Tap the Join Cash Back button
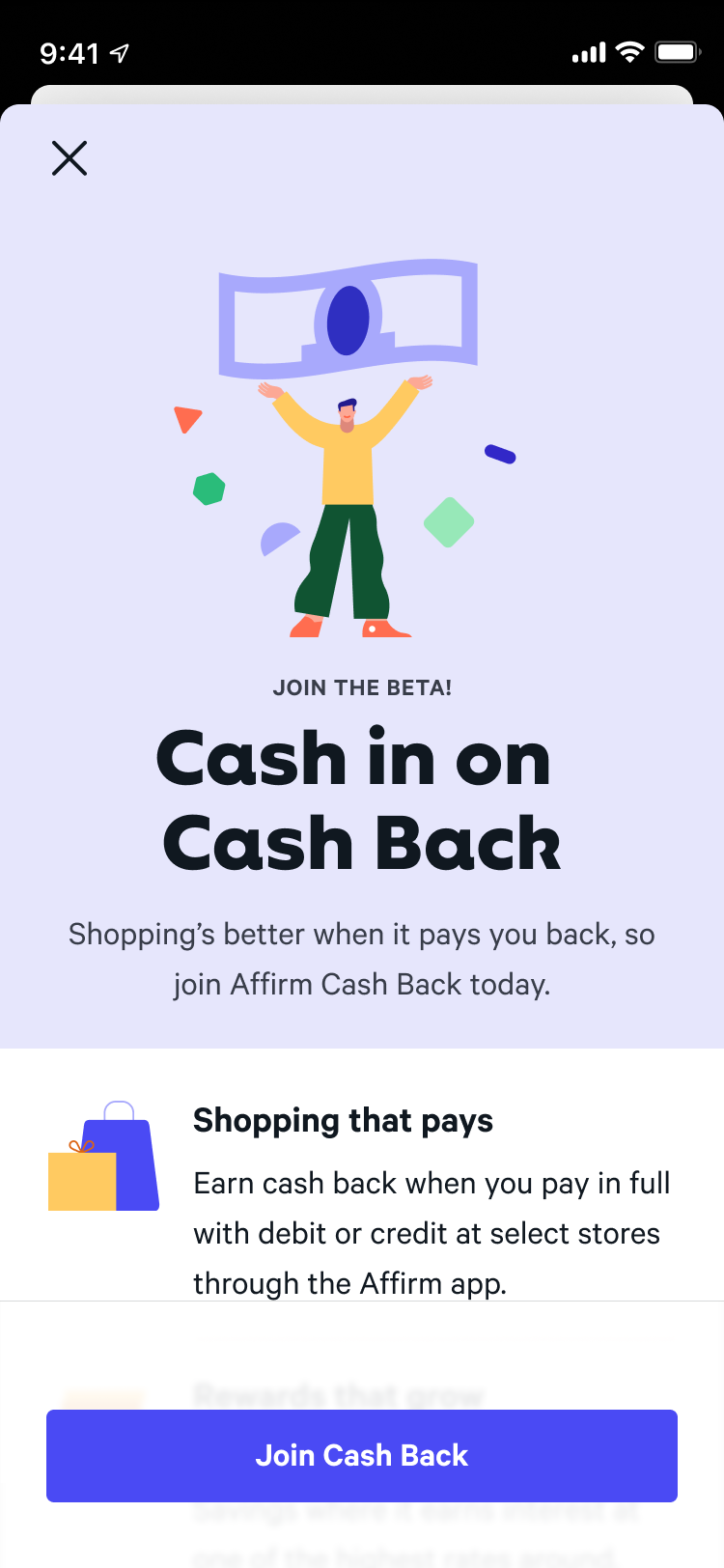 coord(362,1455)
